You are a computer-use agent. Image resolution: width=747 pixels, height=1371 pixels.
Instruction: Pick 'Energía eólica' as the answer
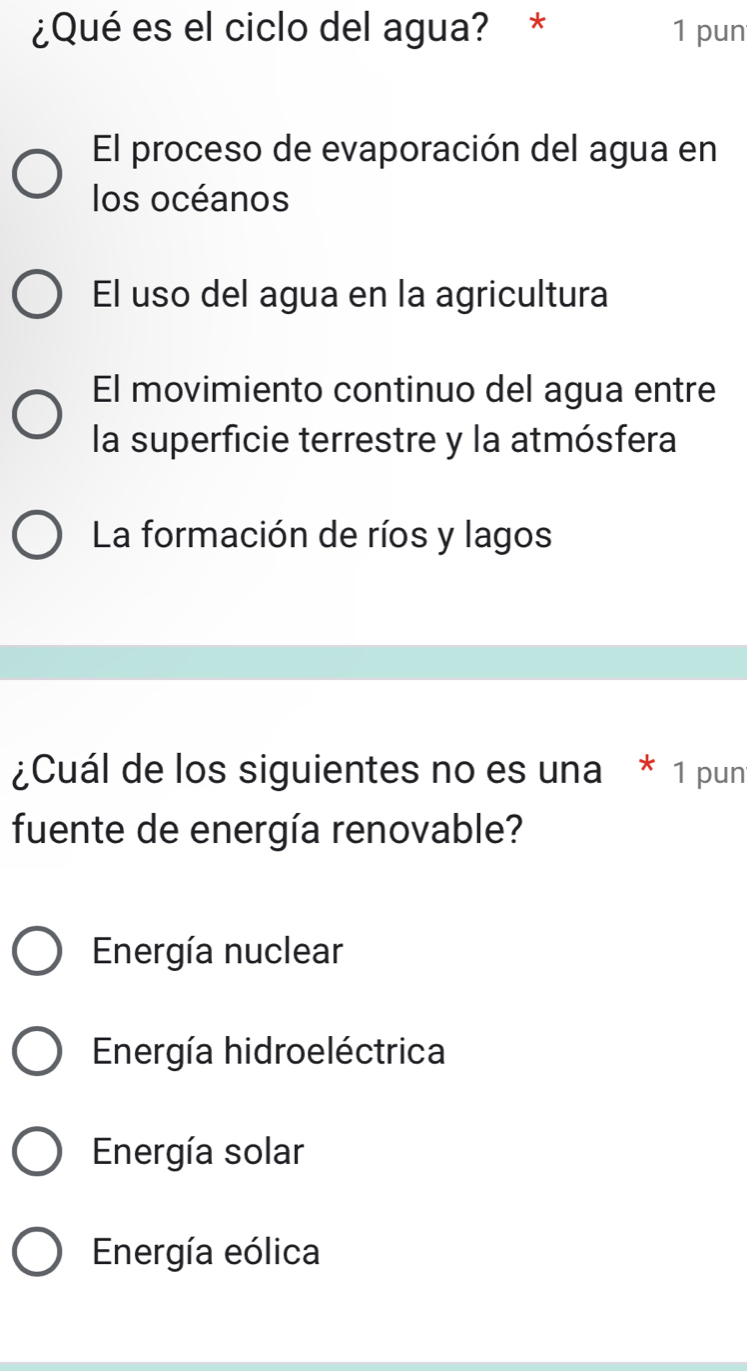pos(36,1252)
